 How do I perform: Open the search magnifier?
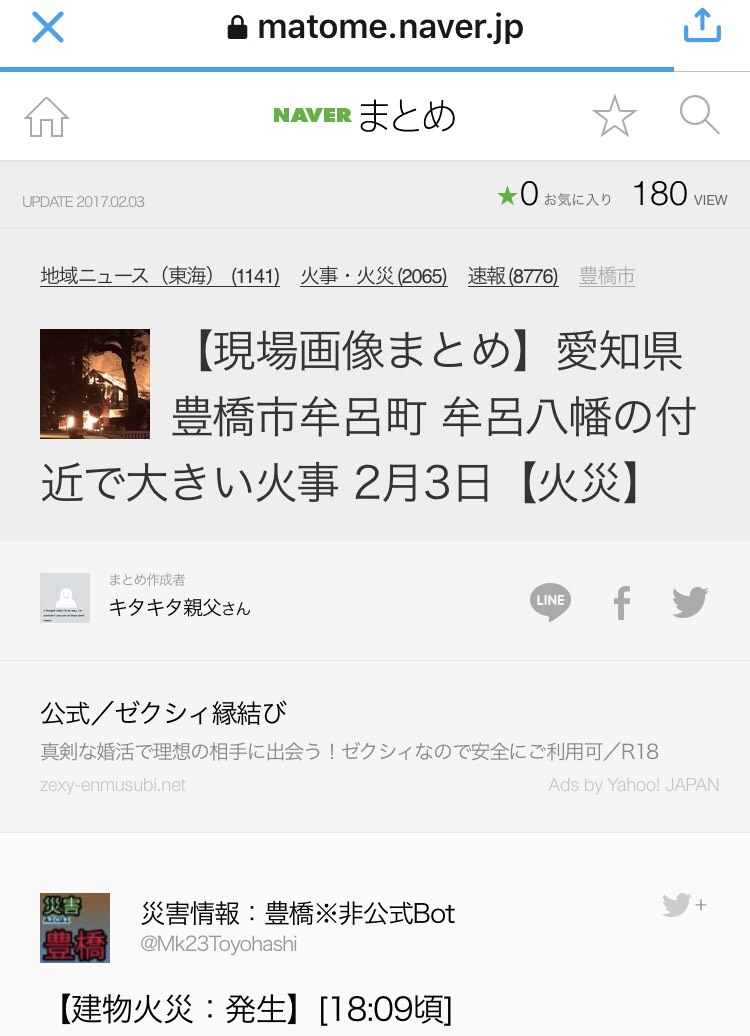click(x=699, y=116)
